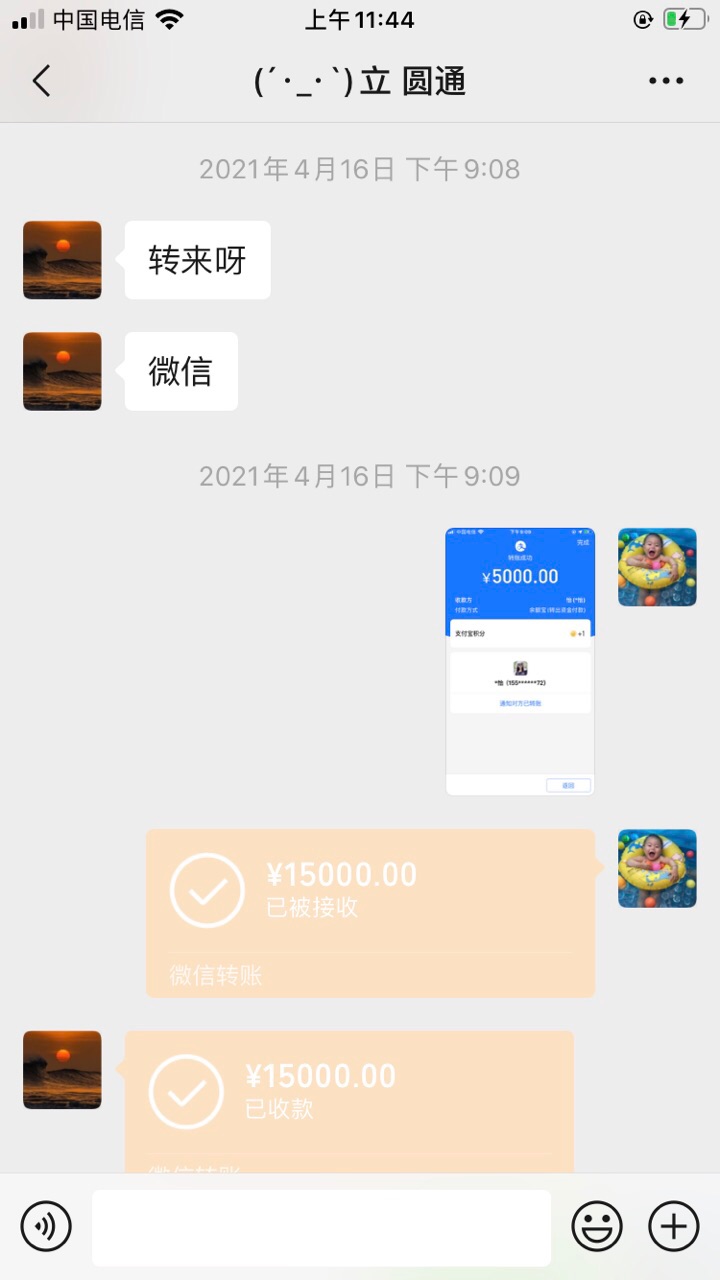Open the emoji sticker panel
This screenshot has height=1280, width=720.
(x=597, y=1226)
